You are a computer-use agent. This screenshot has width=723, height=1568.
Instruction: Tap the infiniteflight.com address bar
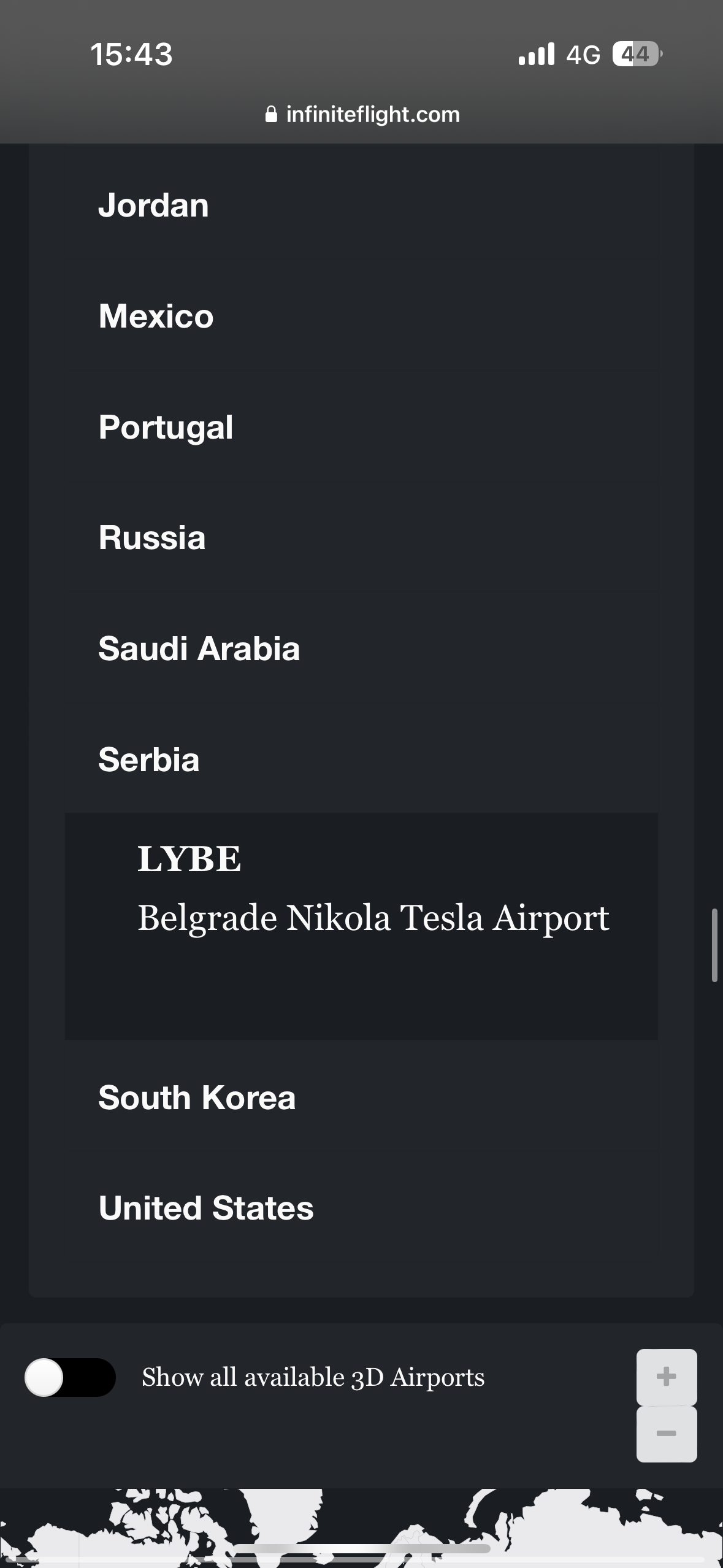pyautogui.click(x=362, y=115)
